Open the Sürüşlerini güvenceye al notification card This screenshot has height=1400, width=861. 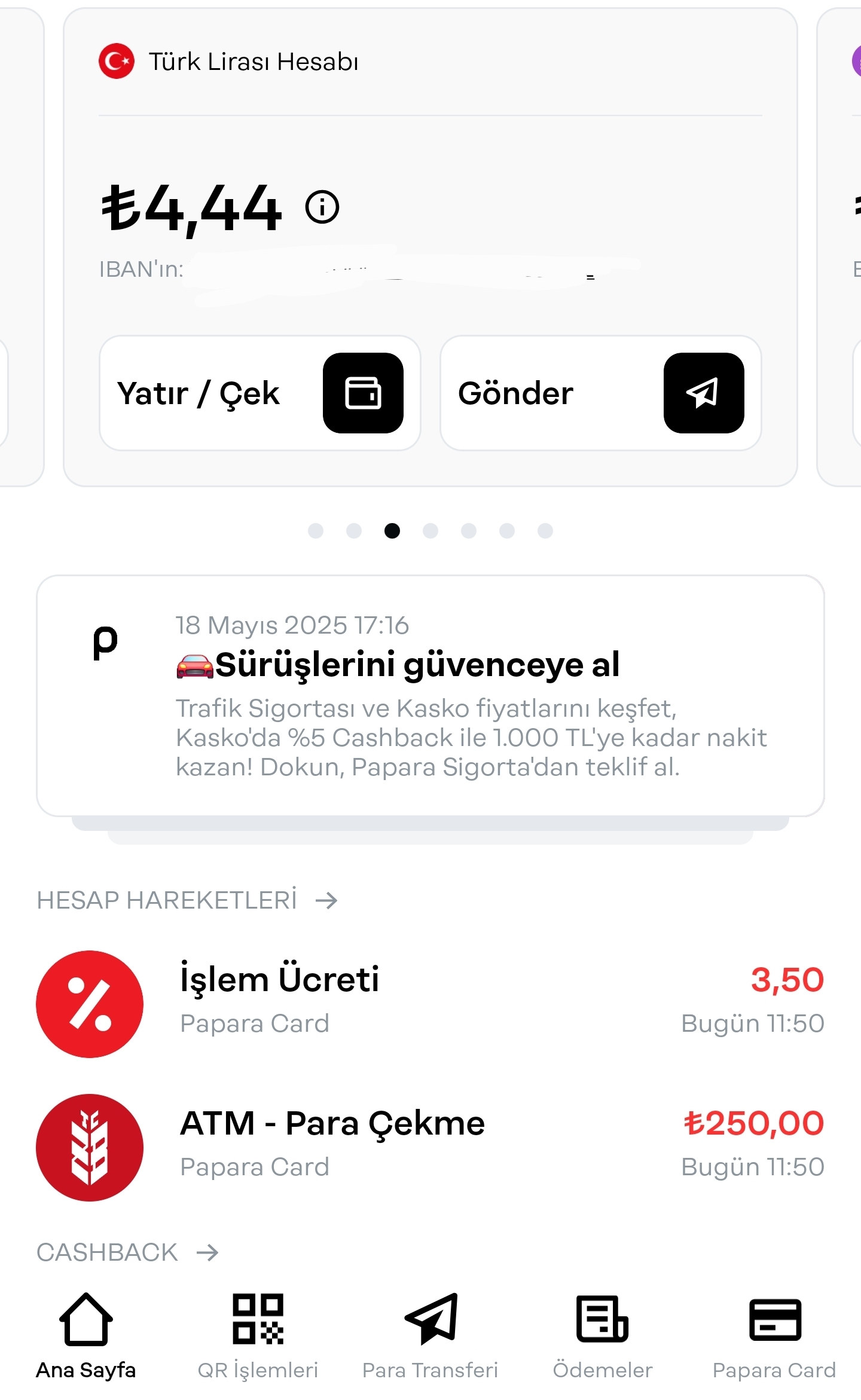pos(430,696)
